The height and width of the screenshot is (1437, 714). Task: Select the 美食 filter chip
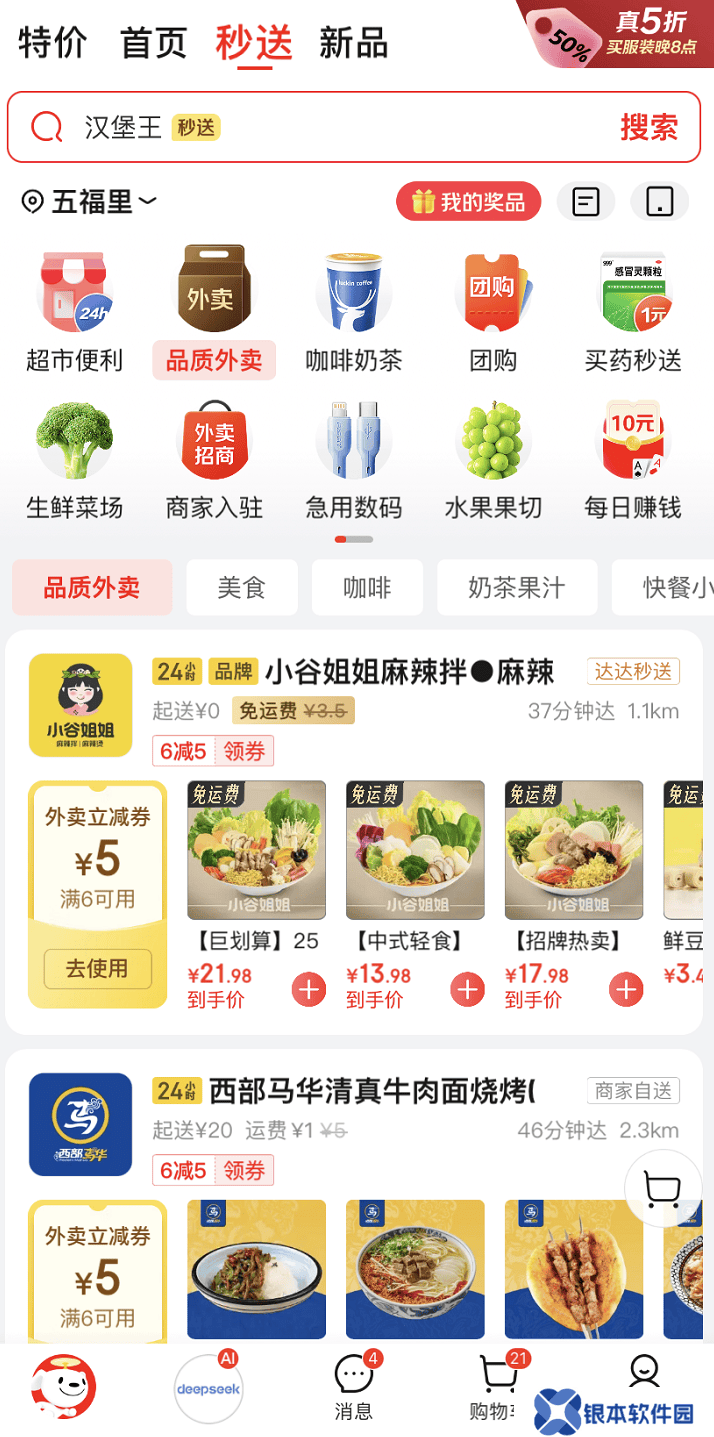[242, 587]
